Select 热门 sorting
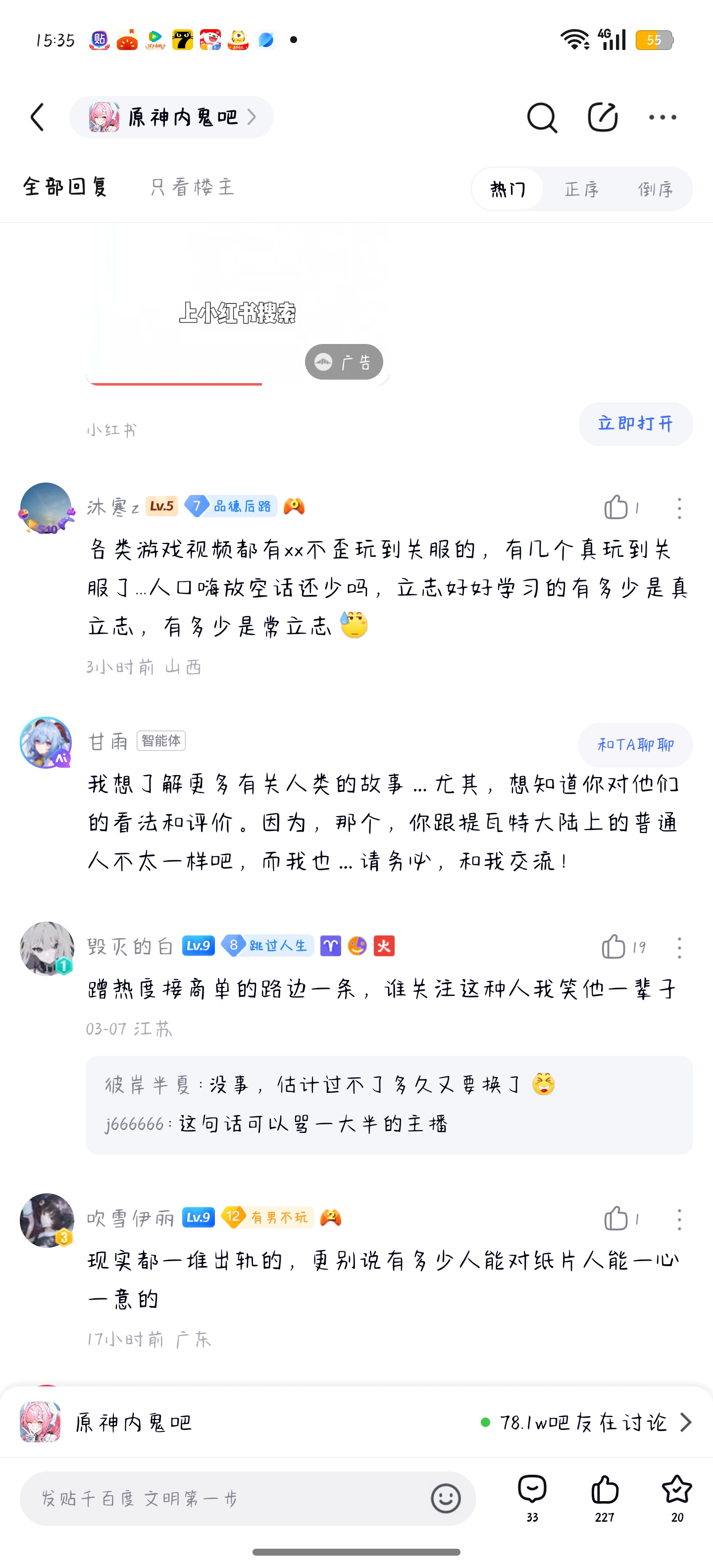 (507, 189)
